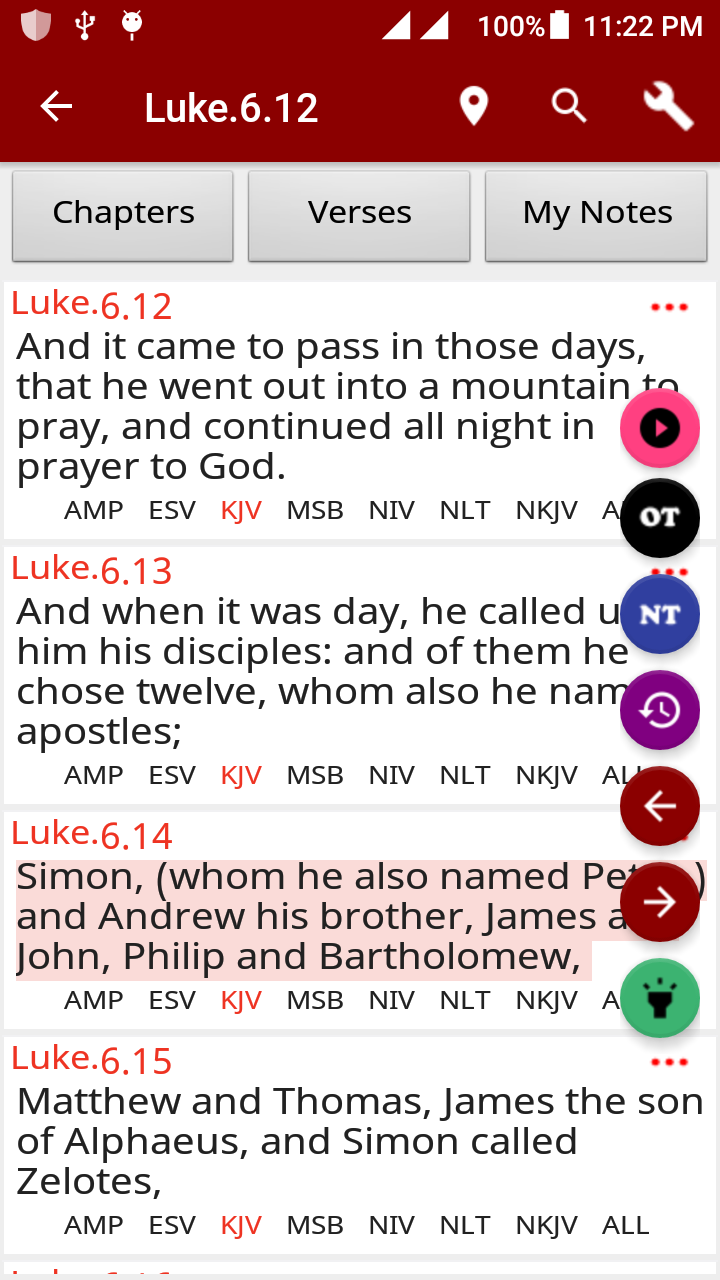Go back using the app bar arrow

tap(56, 106)
